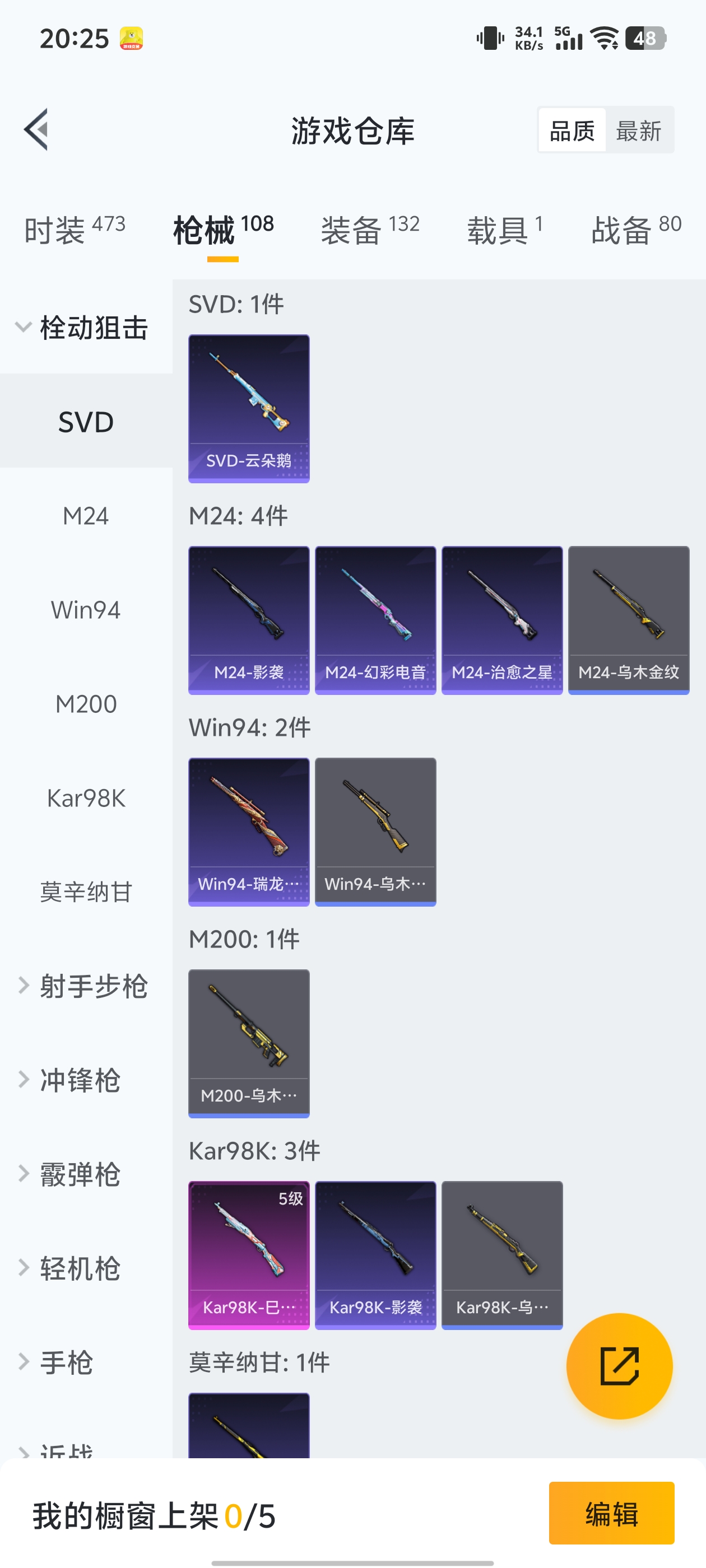Expand the 射手步枪 category
706x1568 pixels.
(x=94, y=986)
